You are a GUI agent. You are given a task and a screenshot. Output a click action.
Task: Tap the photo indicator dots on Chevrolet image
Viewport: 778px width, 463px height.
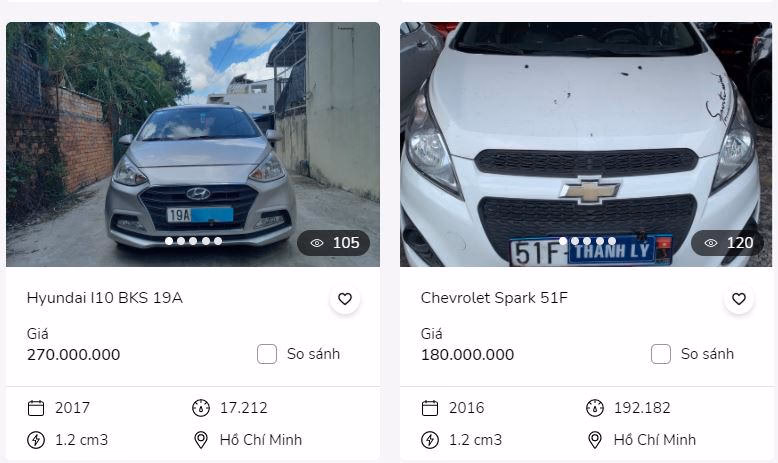pos(587,241)
